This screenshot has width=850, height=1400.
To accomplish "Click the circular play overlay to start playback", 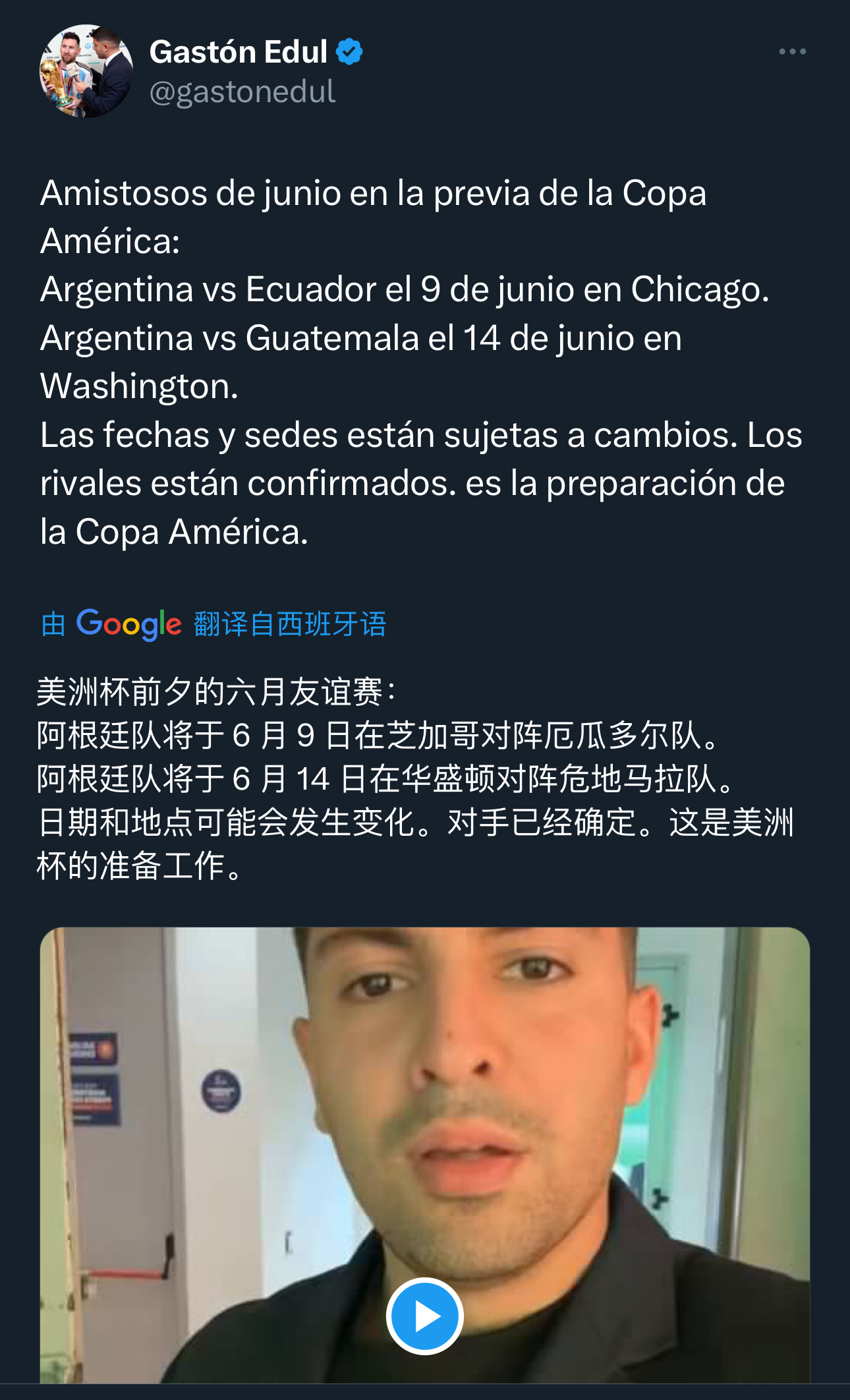I will tap(425, 1316).
